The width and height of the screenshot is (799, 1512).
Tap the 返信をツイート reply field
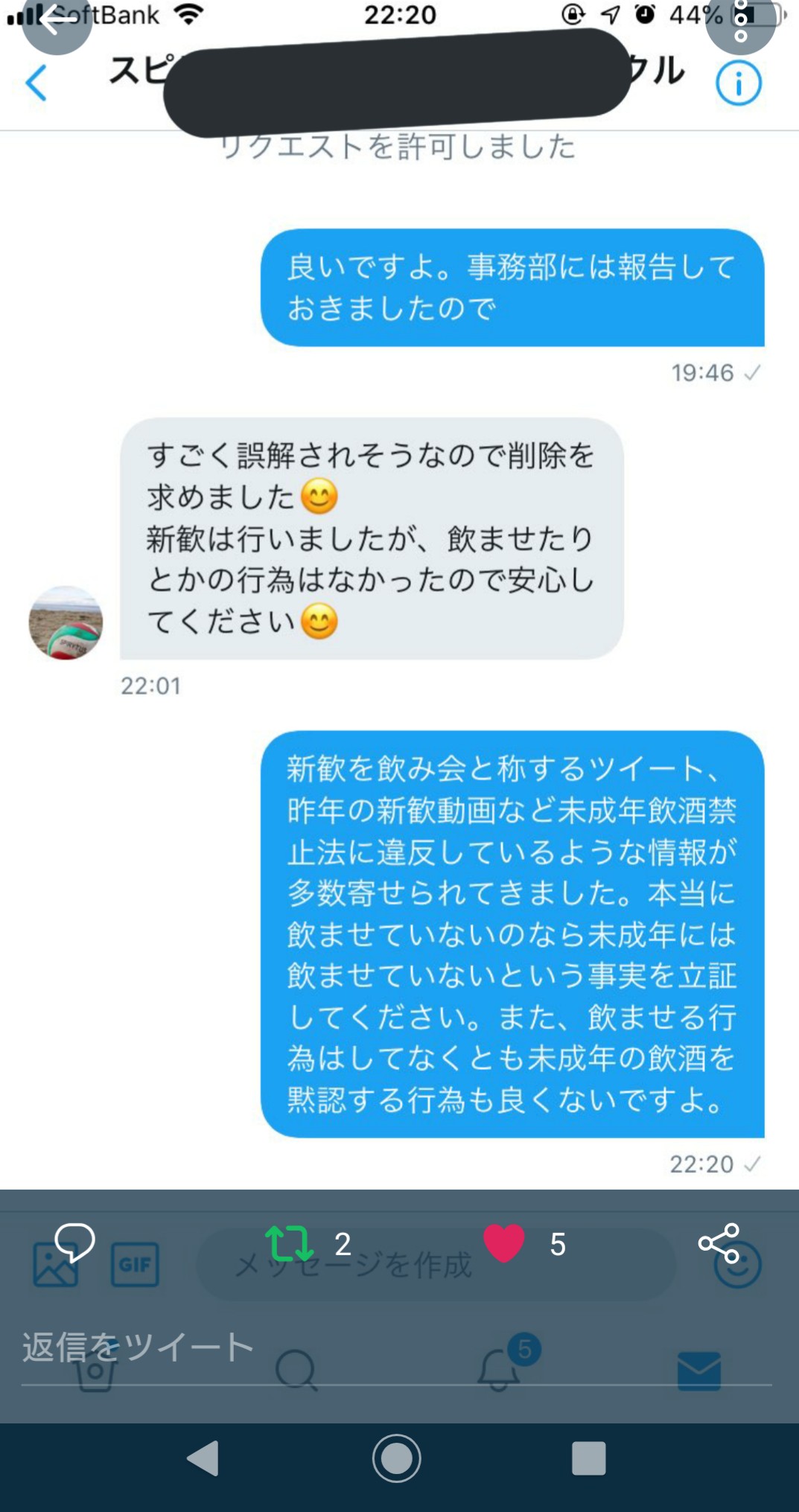click(395, 1347)
